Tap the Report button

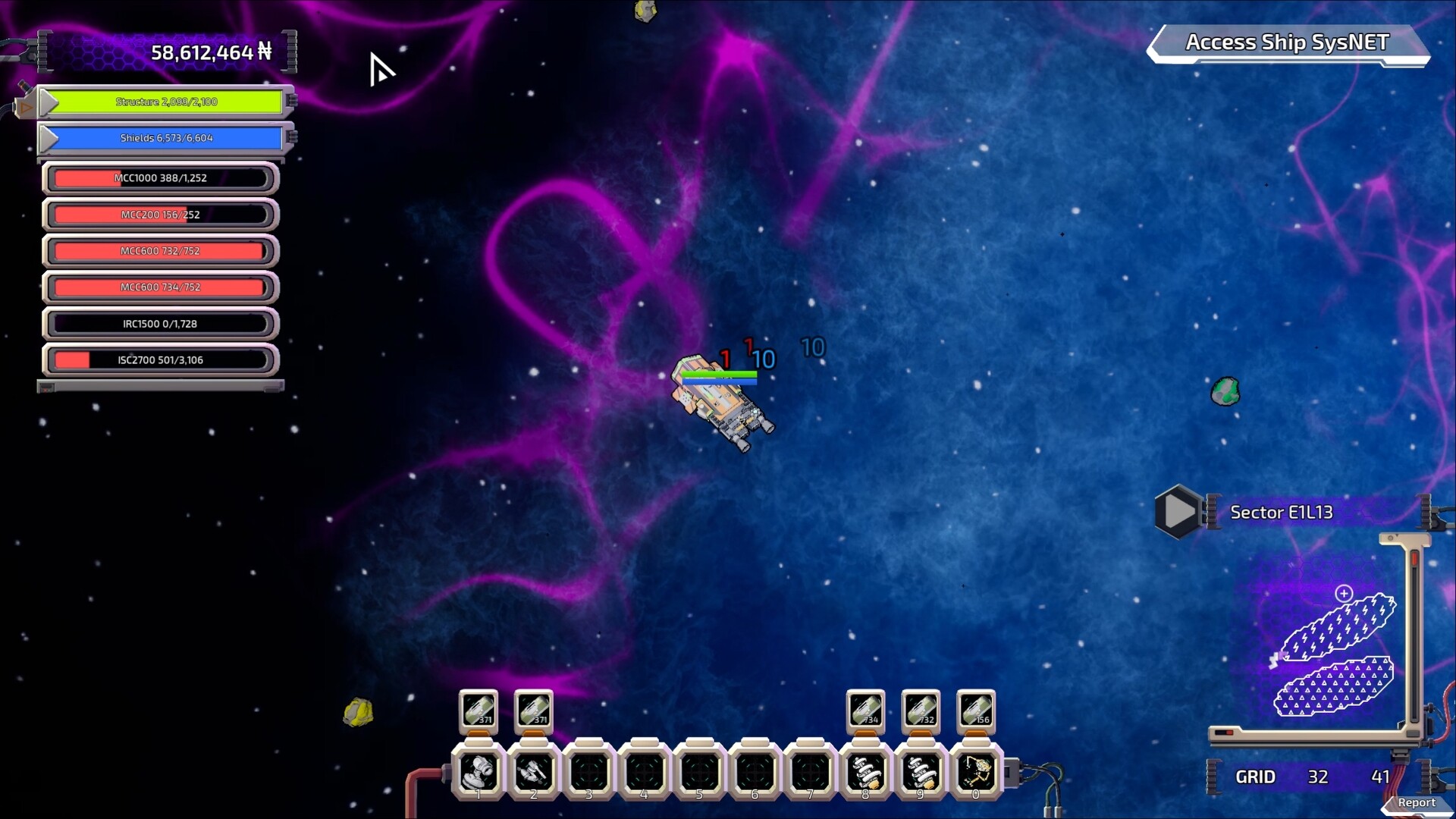(x=1416, y=803)
